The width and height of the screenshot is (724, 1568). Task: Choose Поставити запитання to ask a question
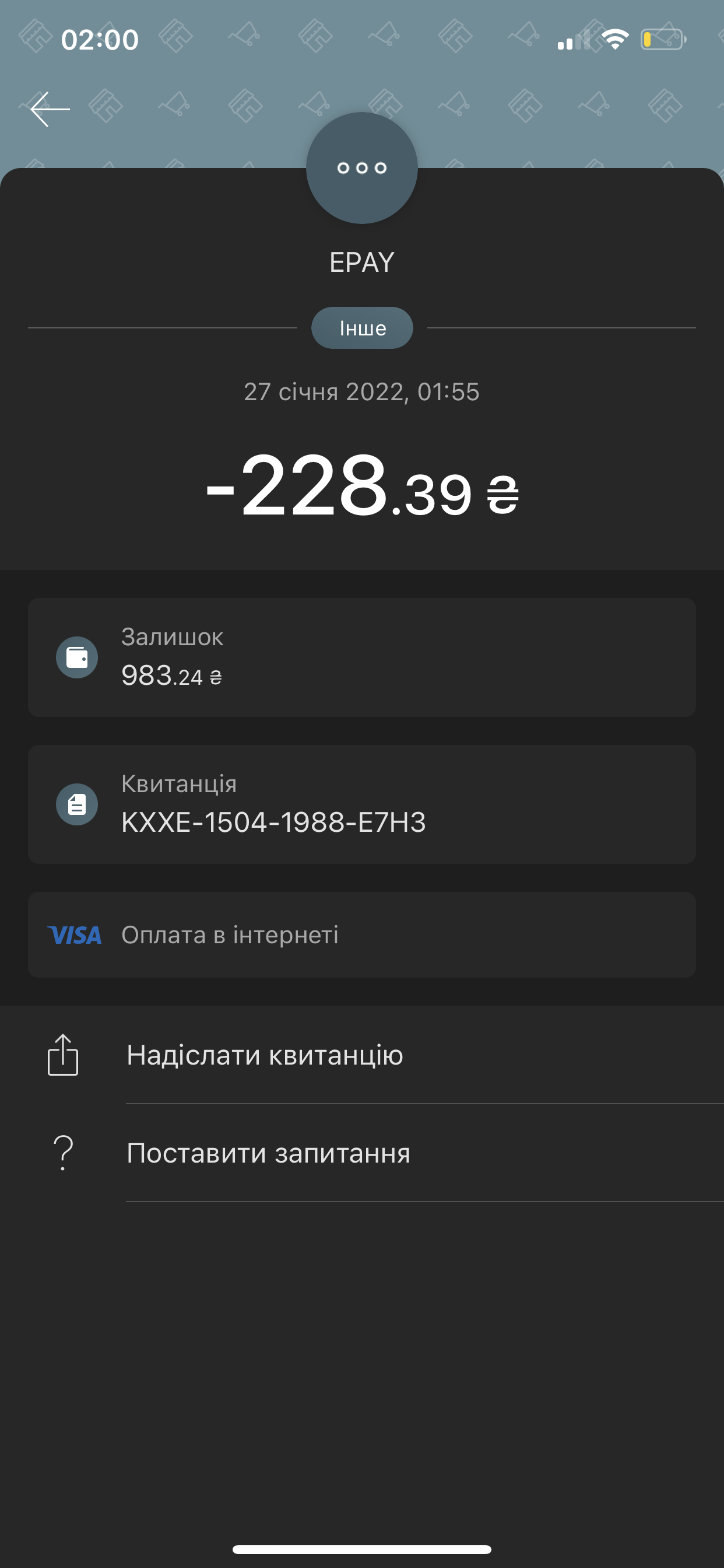point(268,1153)
